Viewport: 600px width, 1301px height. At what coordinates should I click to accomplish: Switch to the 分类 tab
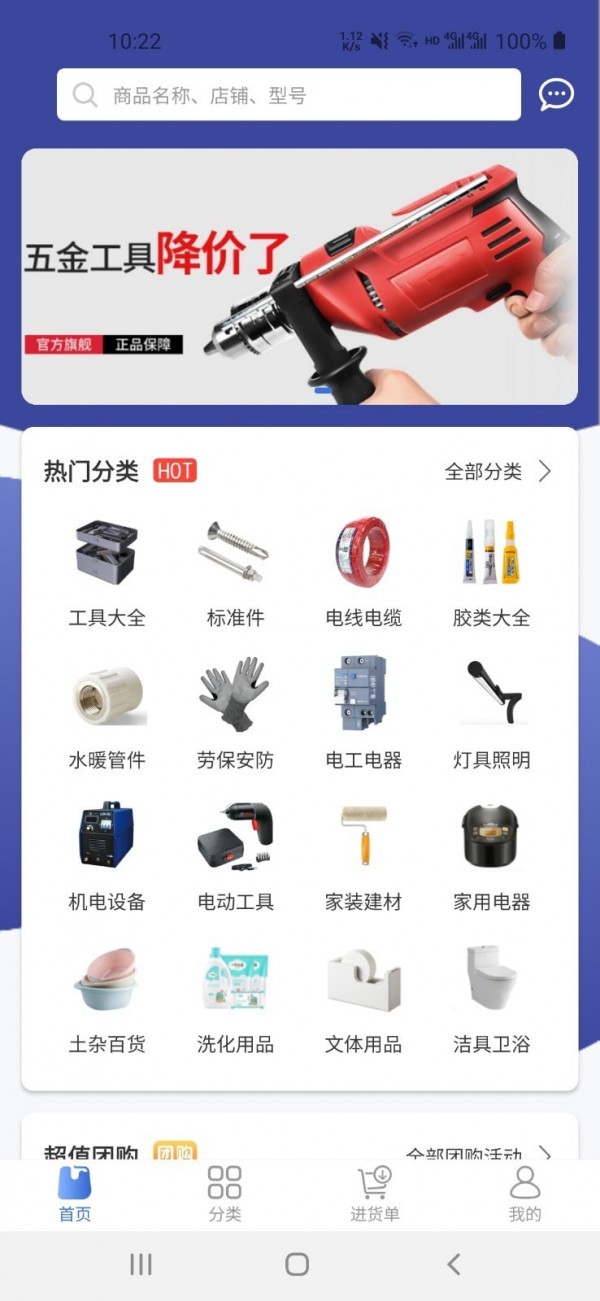pyautogui.click(x=225, y=1195)
